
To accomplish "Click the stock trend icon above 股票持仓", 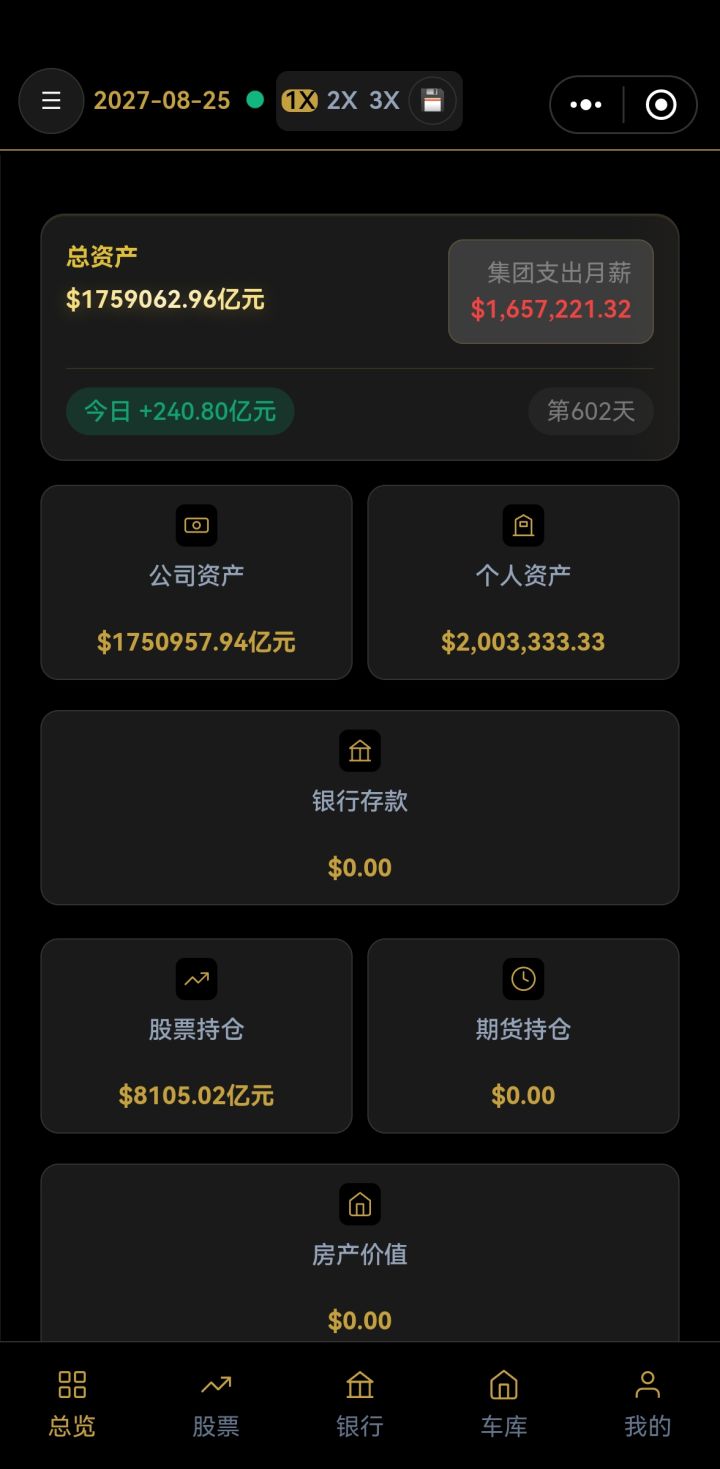I will [x=196, y=979].
